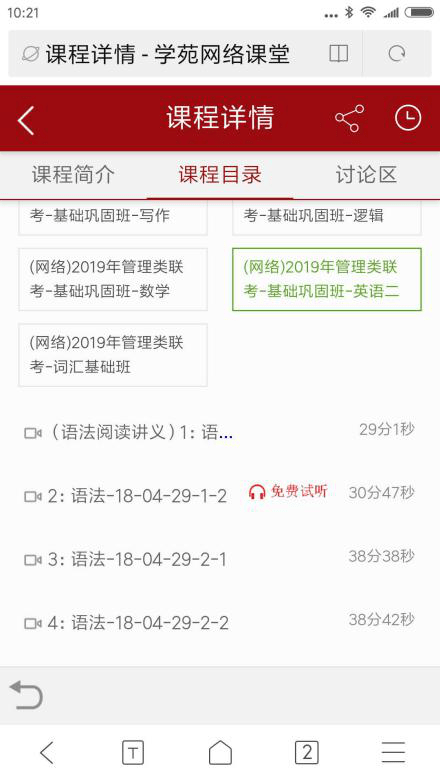Open the browser menu
The width and height of the screenshot is (440, 781).
point(394,752)
